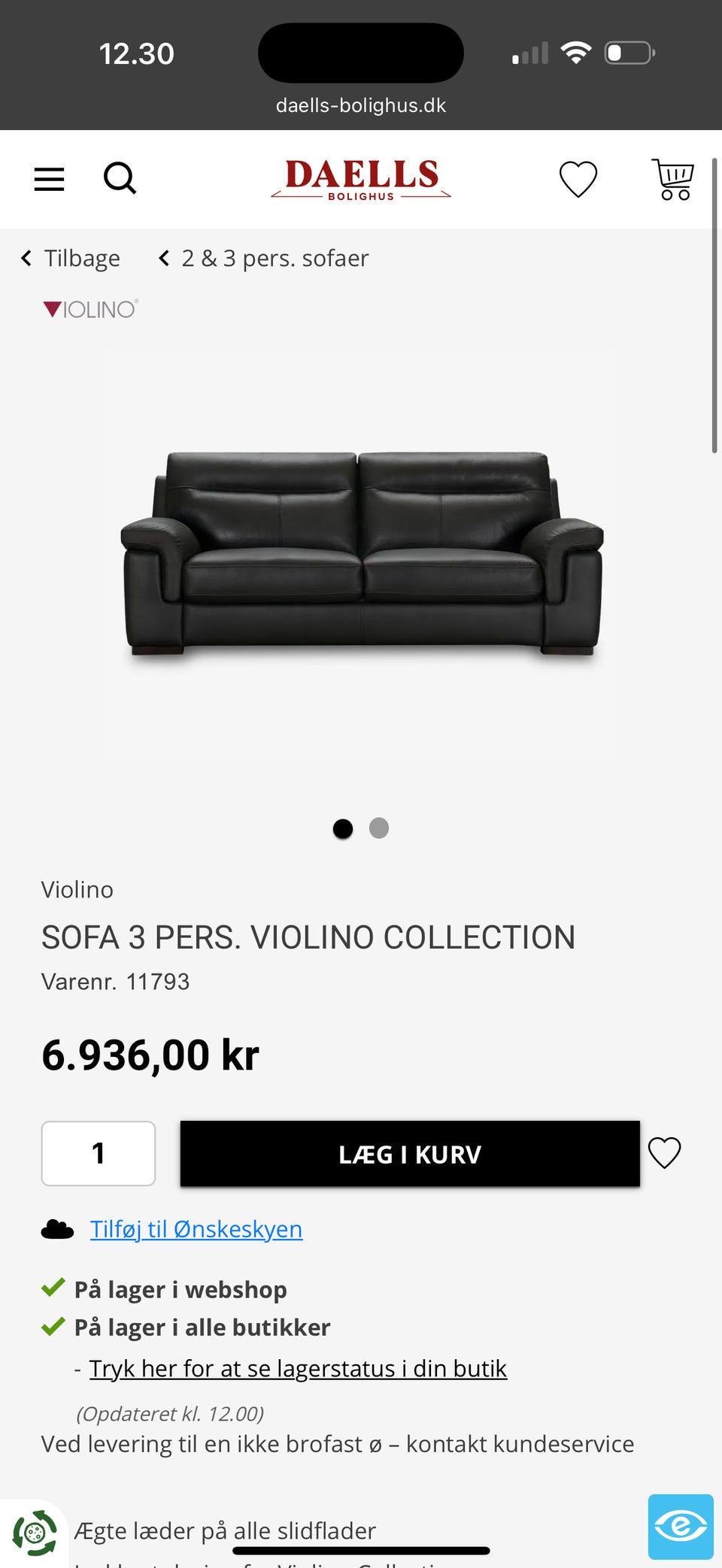The width and height of the screenshot is (722, 1568).
Task: Open the hamburger navigation menu
Action: coord(48,178)
